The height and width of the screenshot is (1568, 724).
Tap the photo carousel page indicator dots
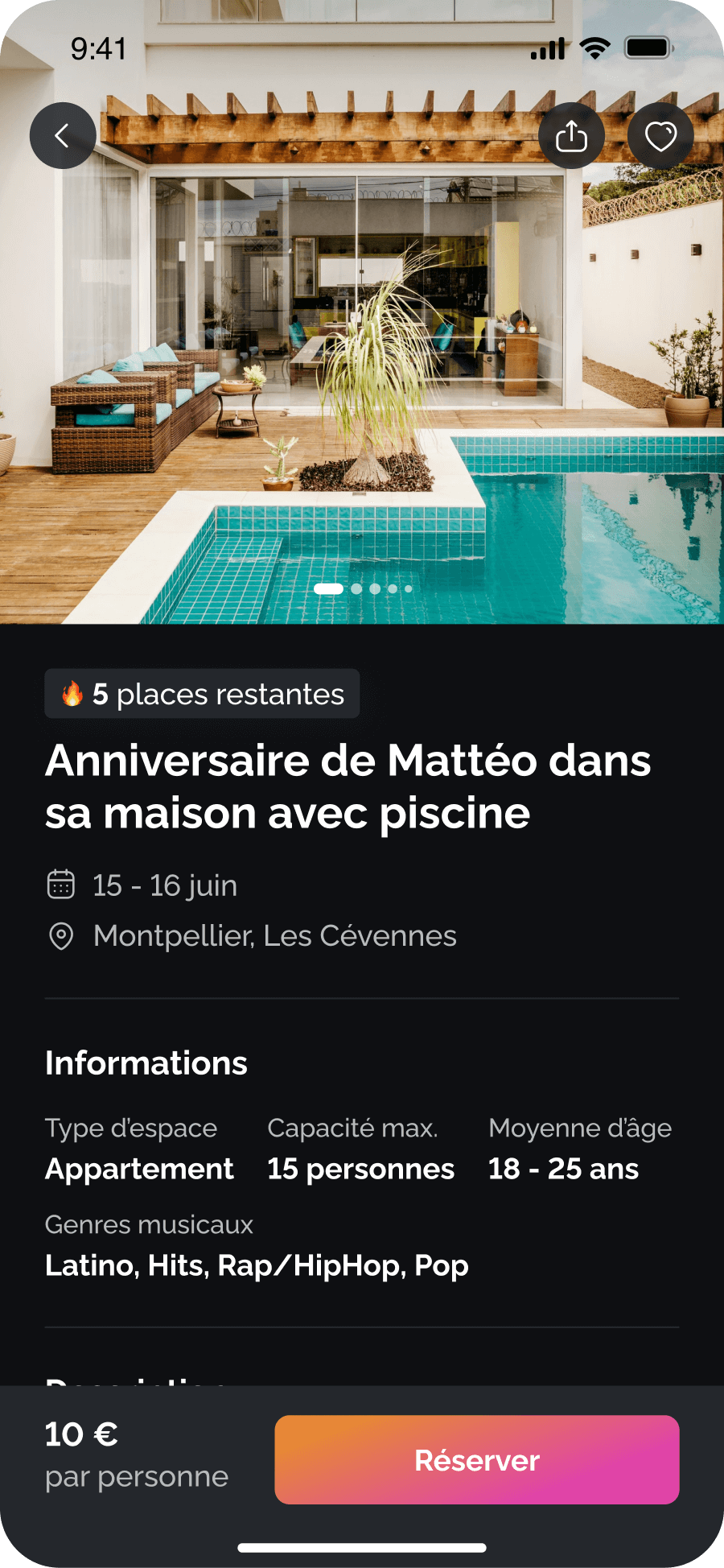click(363, 588)
